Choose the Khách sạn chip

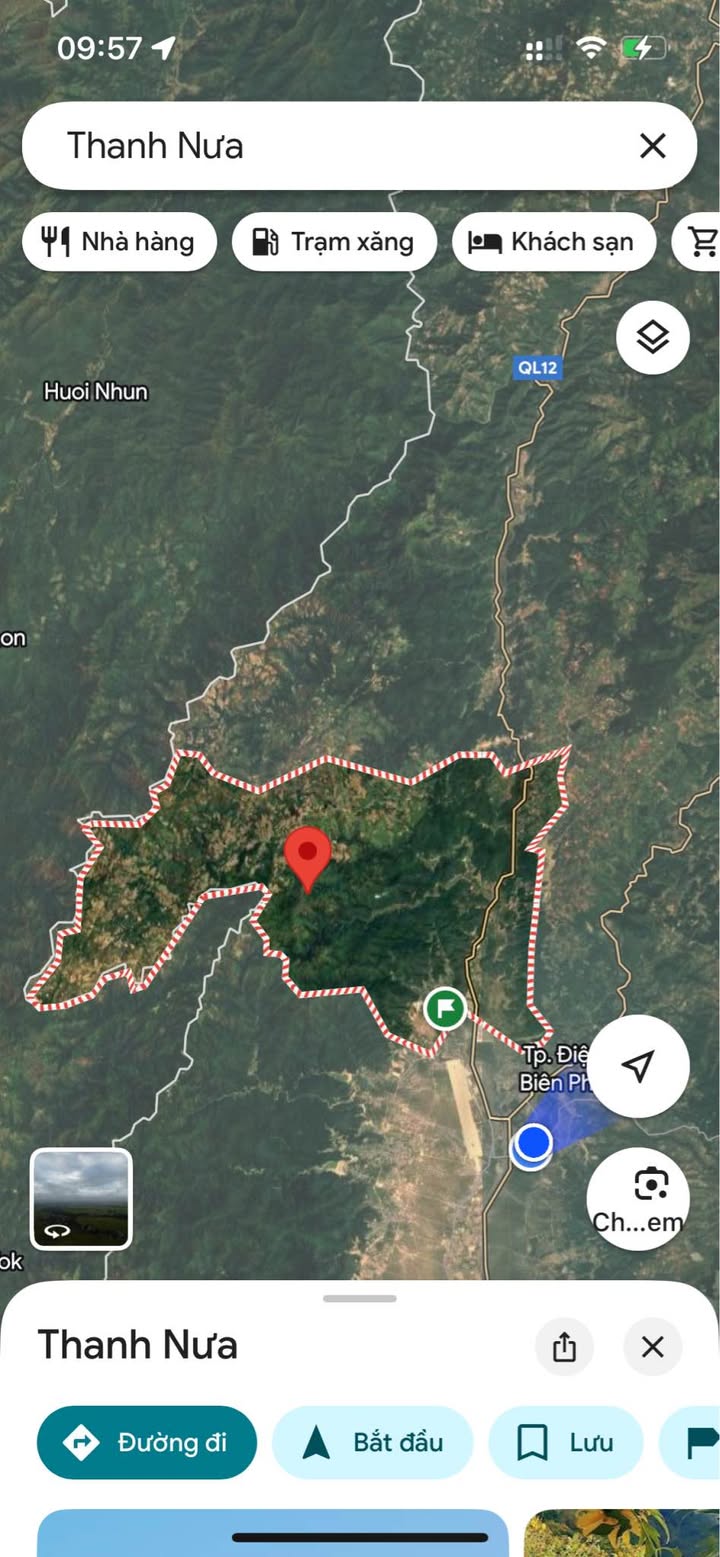pos(554,242)
